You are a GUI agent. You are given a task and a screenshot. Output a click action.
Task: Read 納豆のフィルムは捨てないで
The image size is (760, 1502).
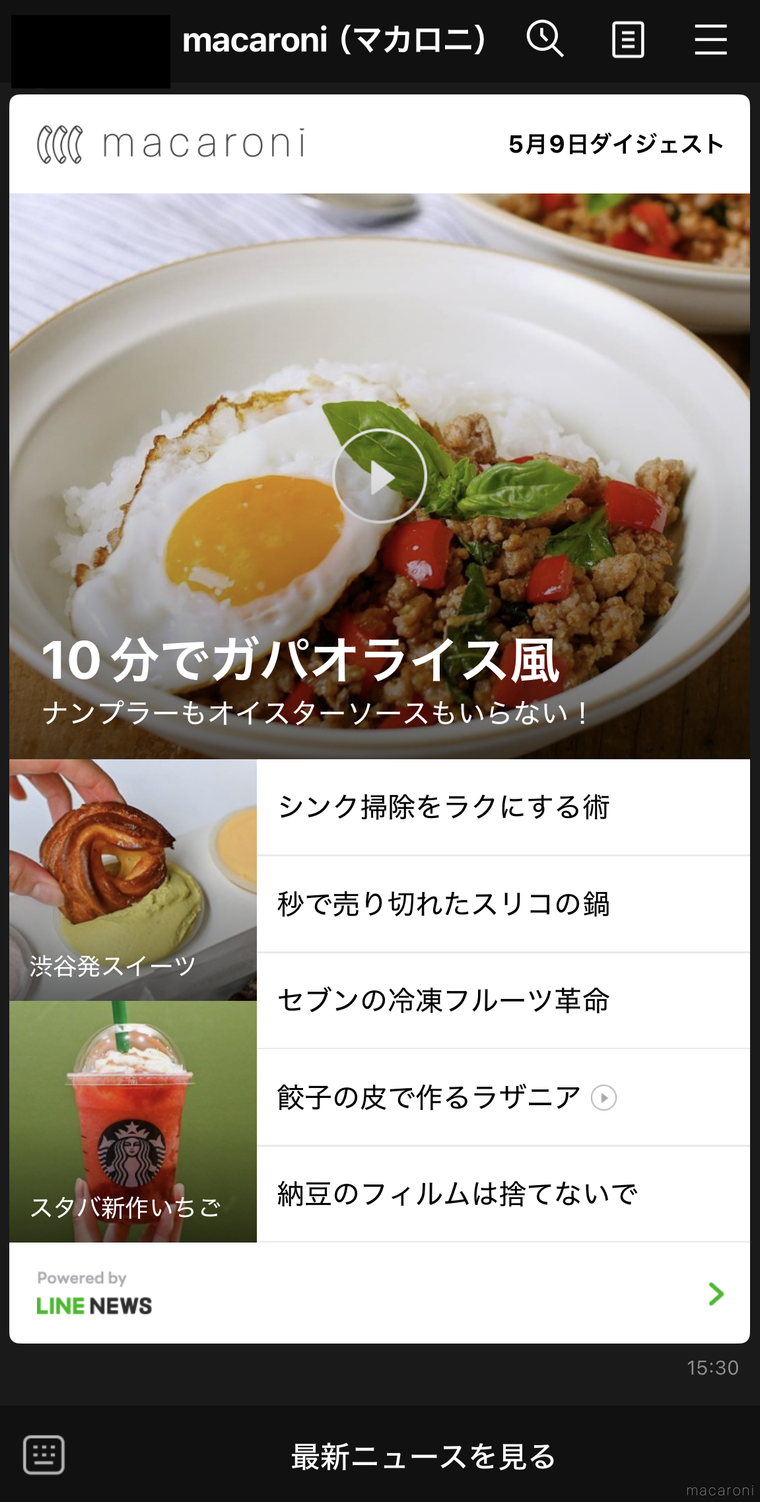pos(502,1193)
